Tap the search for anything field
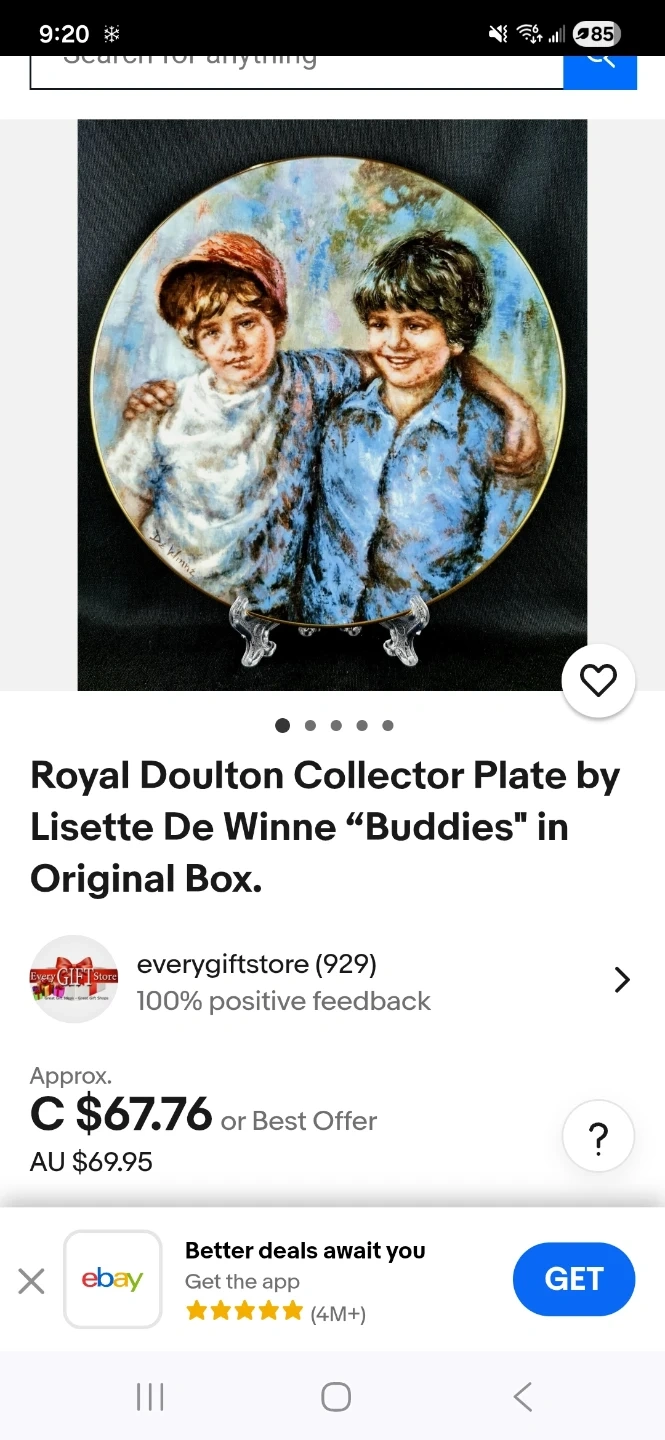The width and height of the screenshot is (665, 1440). pos(297,72)
